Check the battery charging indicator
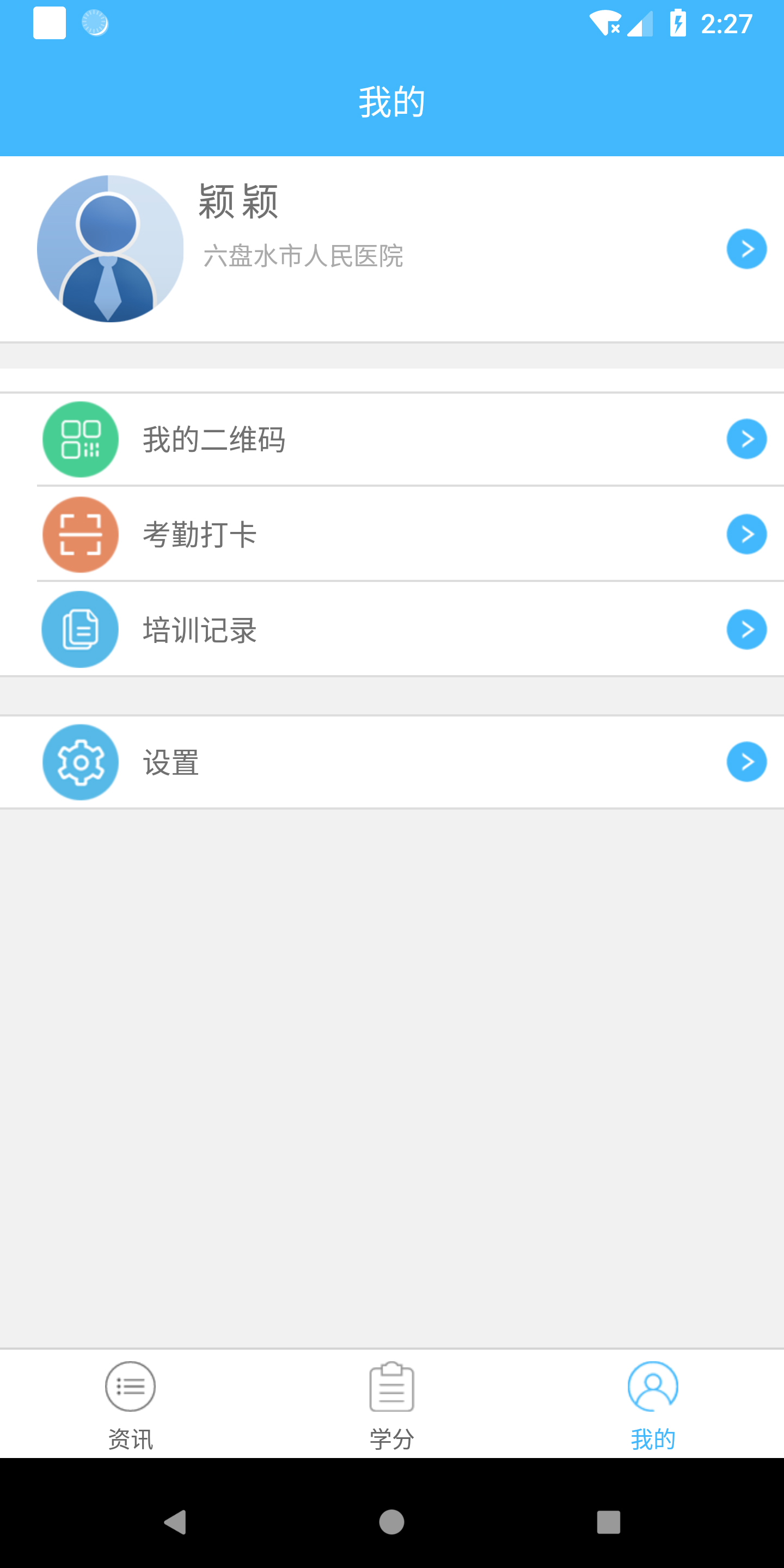The image size is (784, 1568). click(x=677, y=23)
